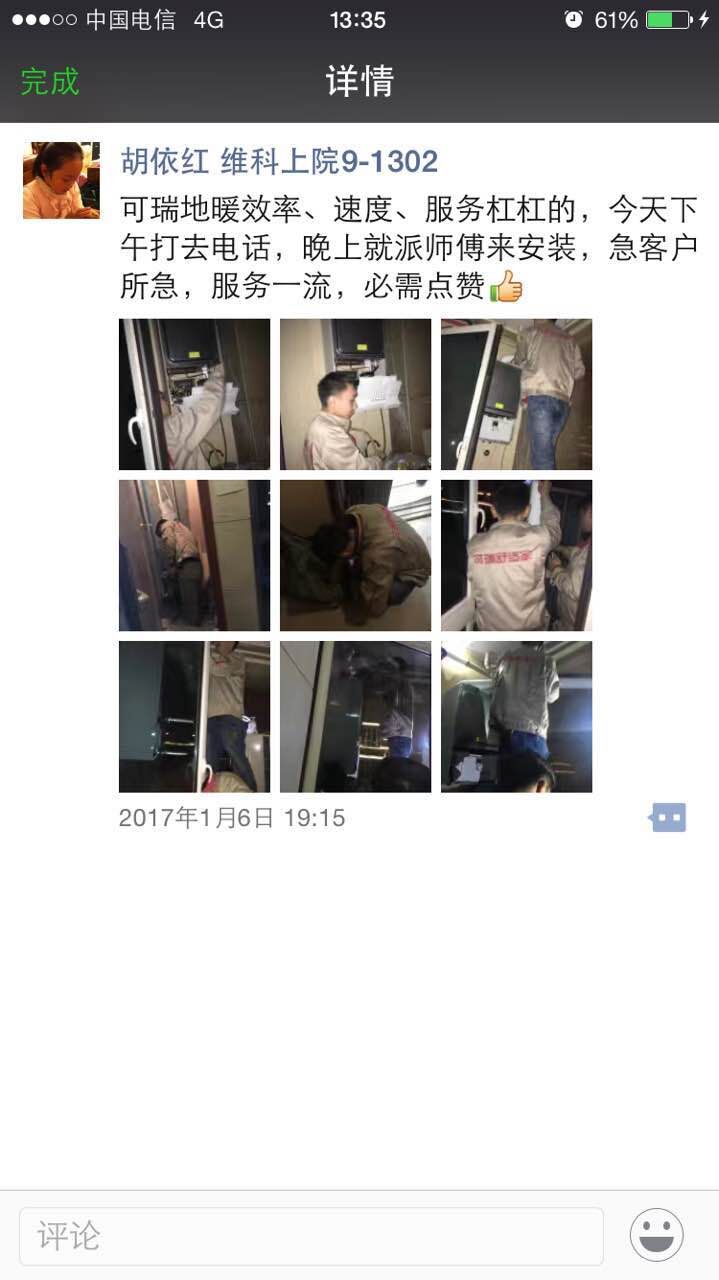Enlarge the middle photo of bottom row

(355, 716)
